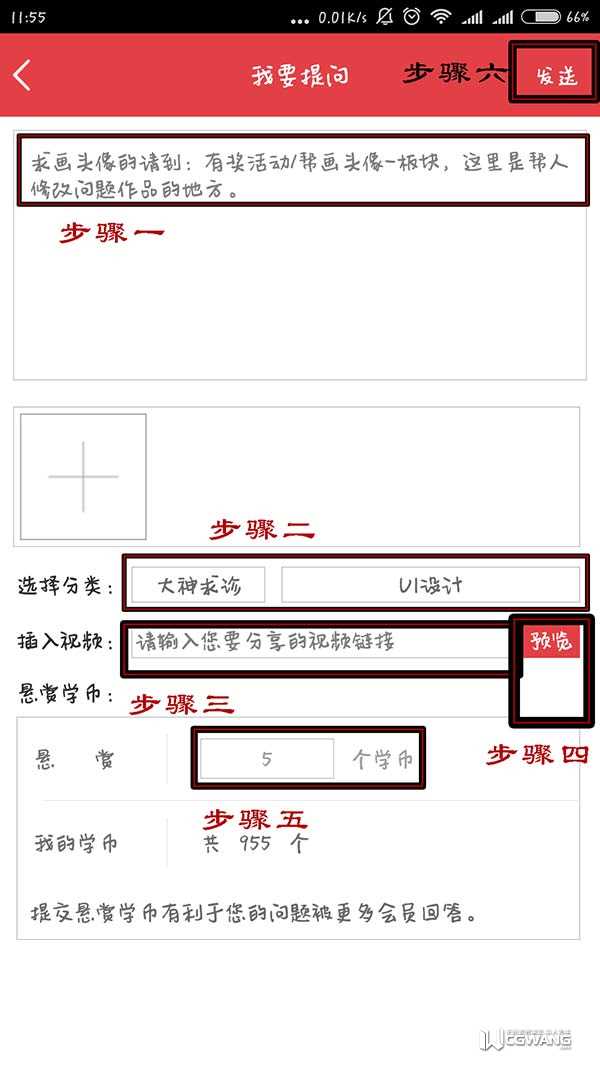Focus the video link input field

pos(318,642)
